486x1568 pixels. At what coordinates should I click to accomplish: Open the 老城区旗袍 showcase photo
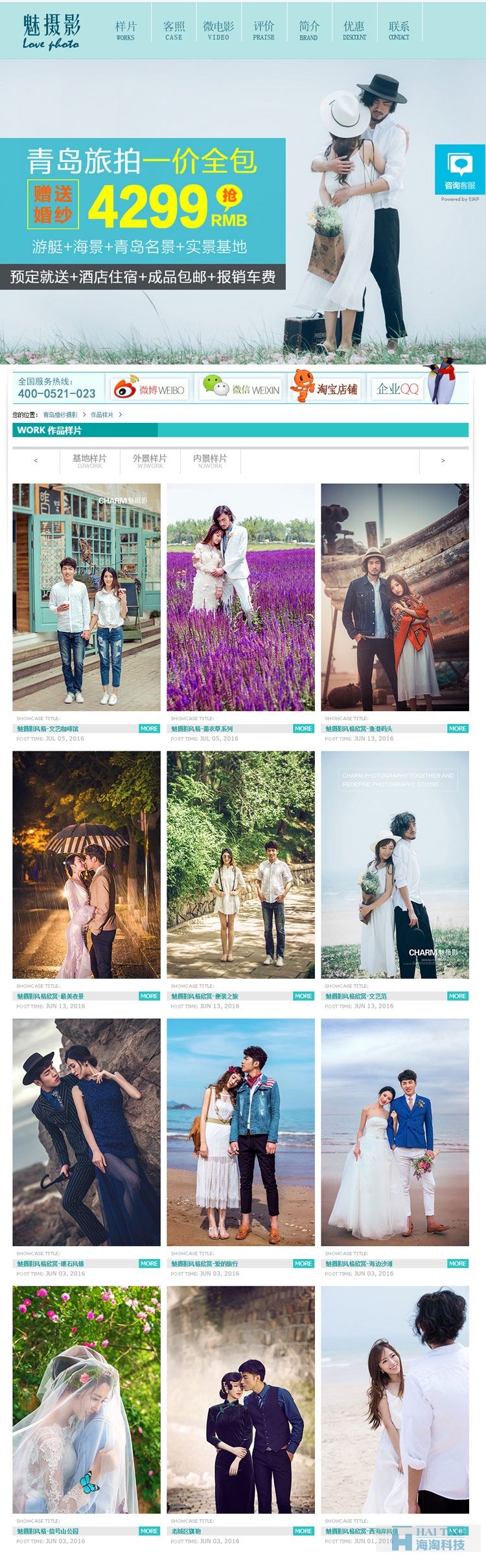[240, 1399]
